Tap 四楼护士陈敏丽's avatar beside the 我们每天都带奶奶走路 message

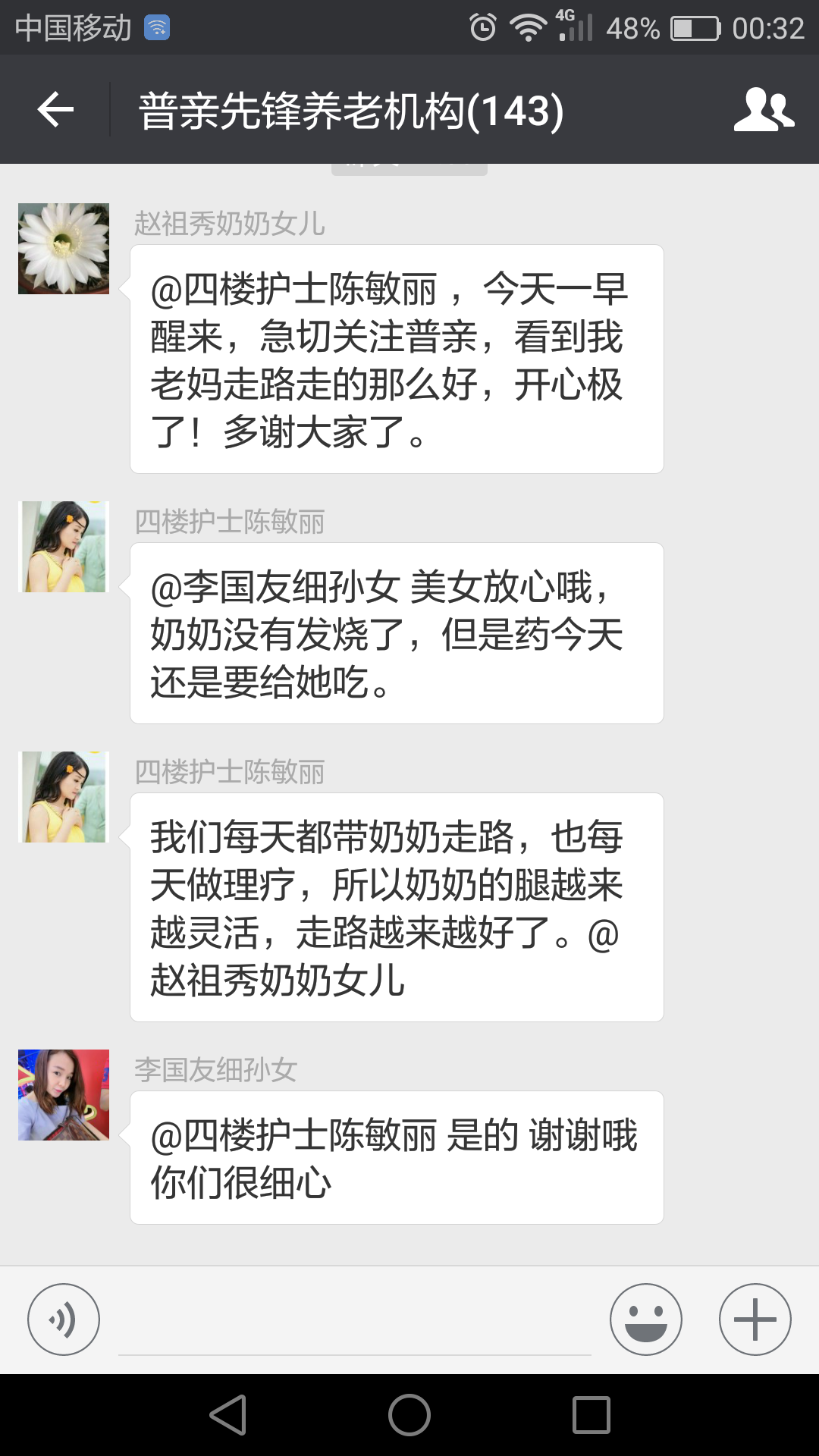64,797
